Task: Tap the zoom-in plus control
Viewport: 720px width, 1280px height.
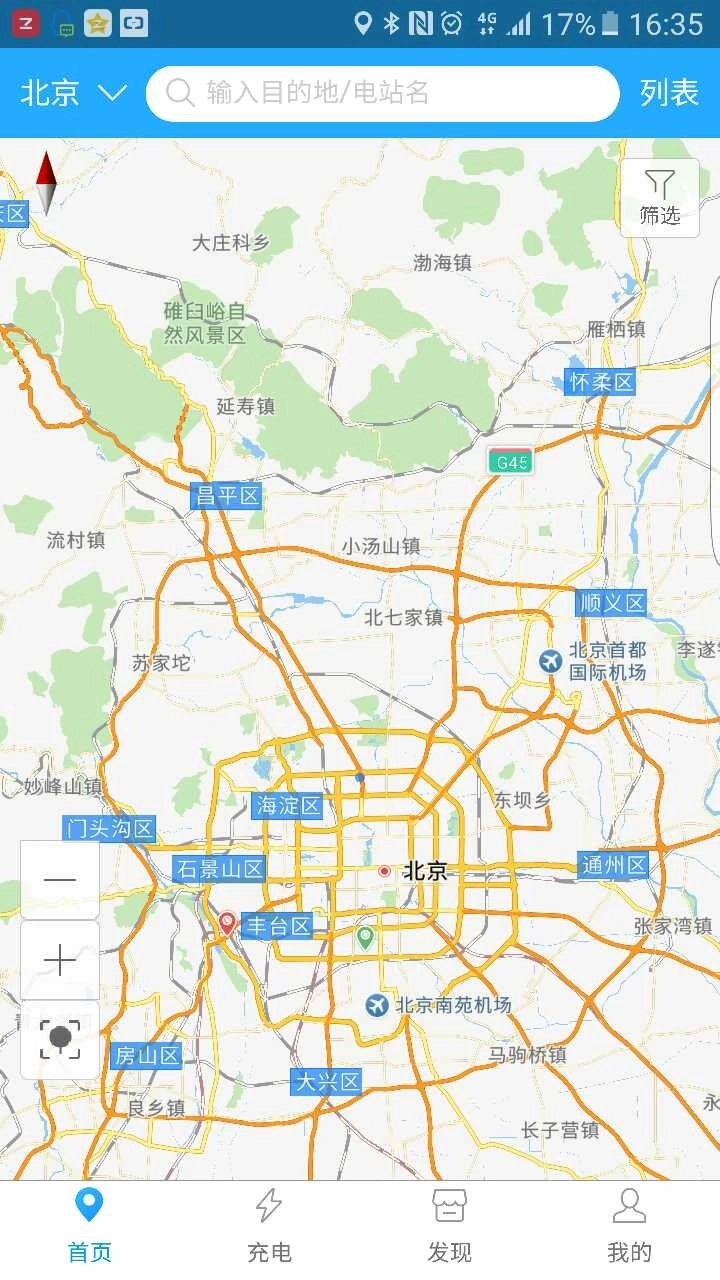Action: (x=60, y=958)
